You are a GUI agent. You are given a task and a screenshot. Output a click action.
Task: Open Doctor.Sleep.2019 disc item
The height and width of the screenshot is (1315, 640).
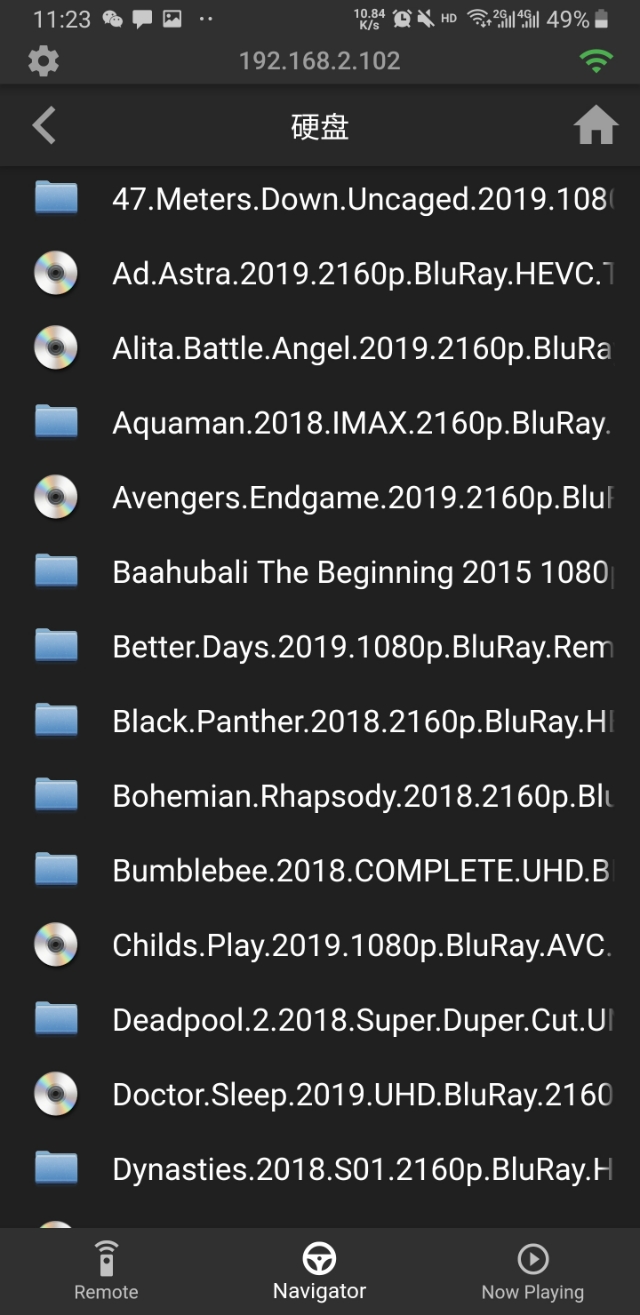pos(360,1094)
